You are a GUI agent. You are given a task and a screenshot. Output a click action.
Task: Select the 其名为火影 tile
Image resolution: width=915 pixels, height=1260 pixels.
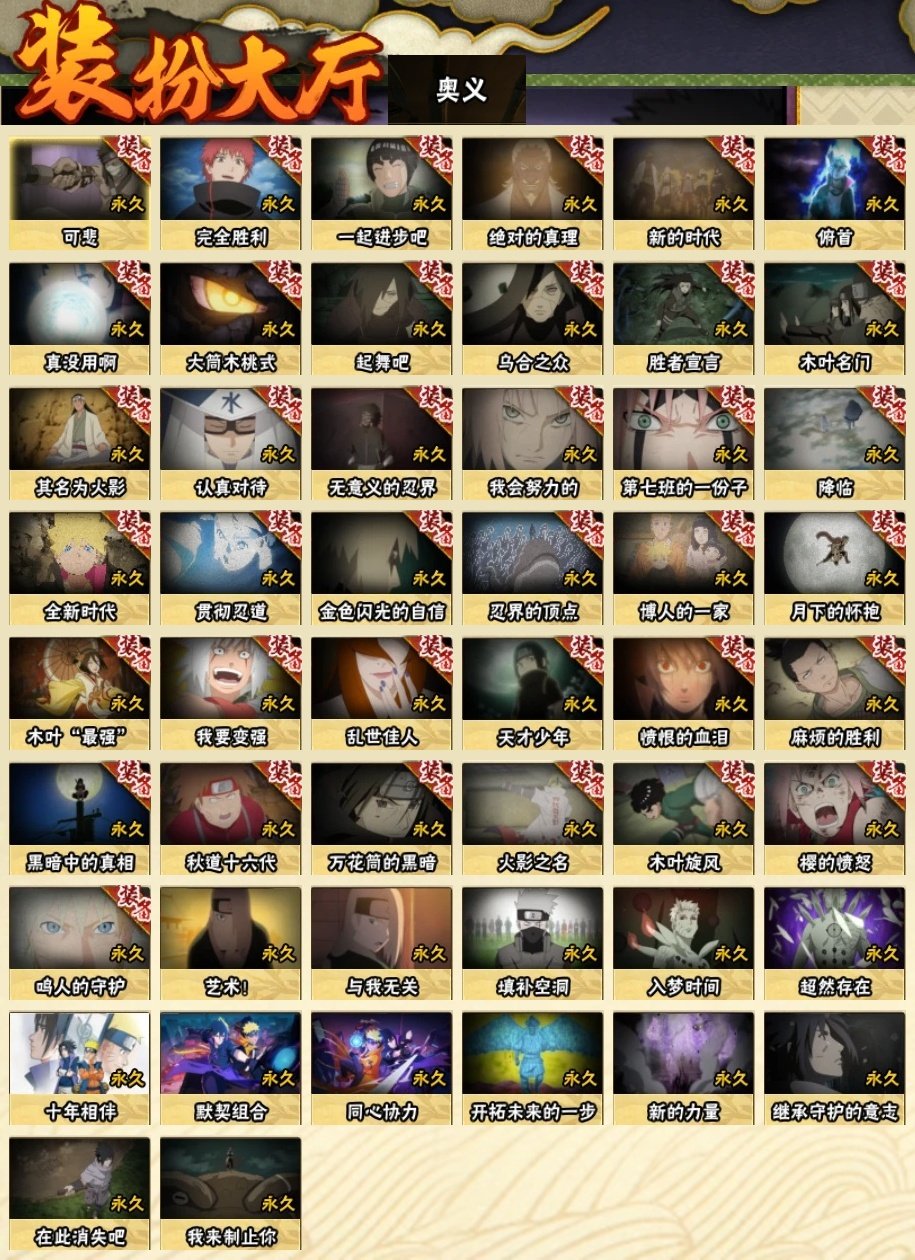click(x=80, y=444)
